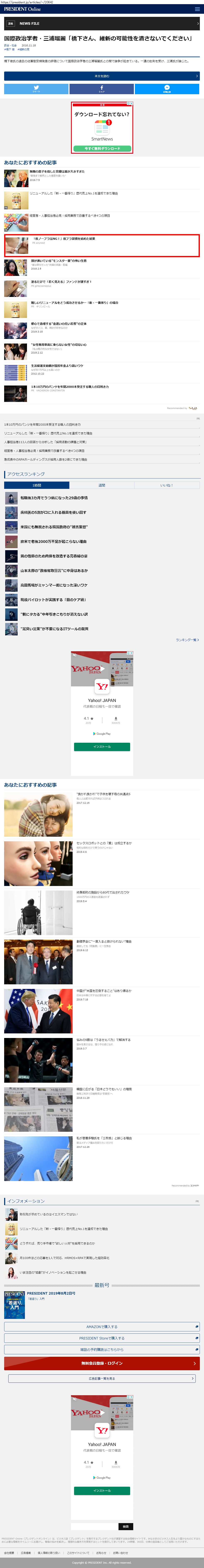This screenshot has height=1568, width=204.
Task: Open the hamburger menu in the header
Action: [198, 9]
